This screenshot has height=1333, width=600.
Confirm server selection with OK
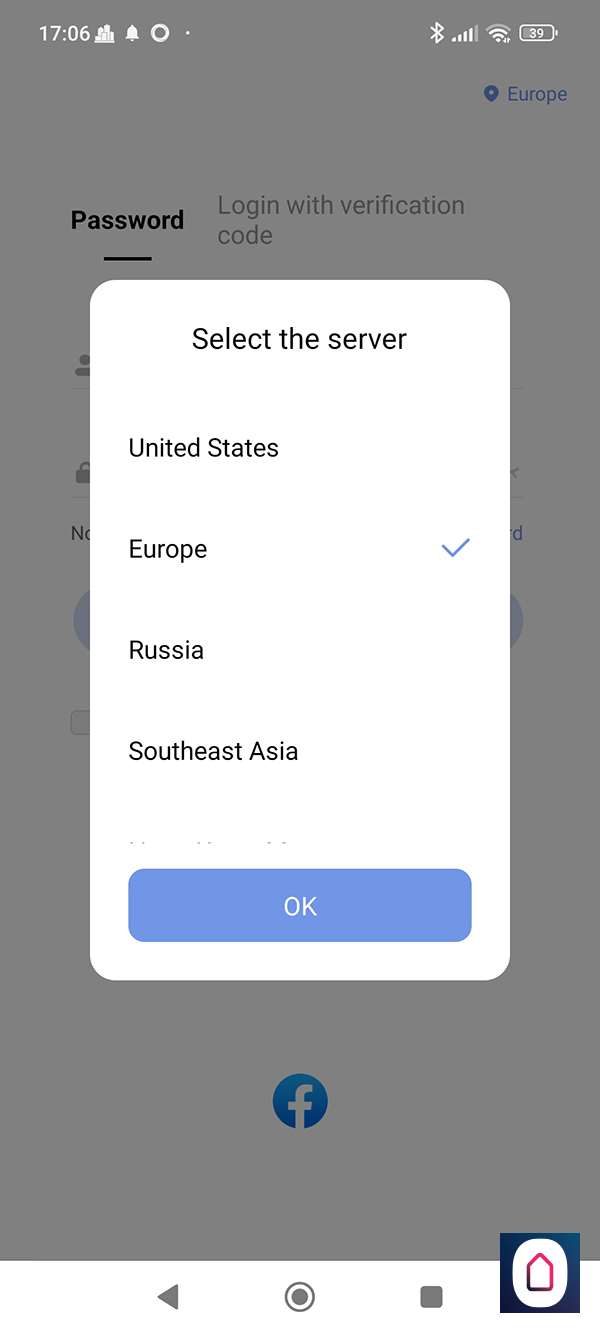(x=299, y=906)
